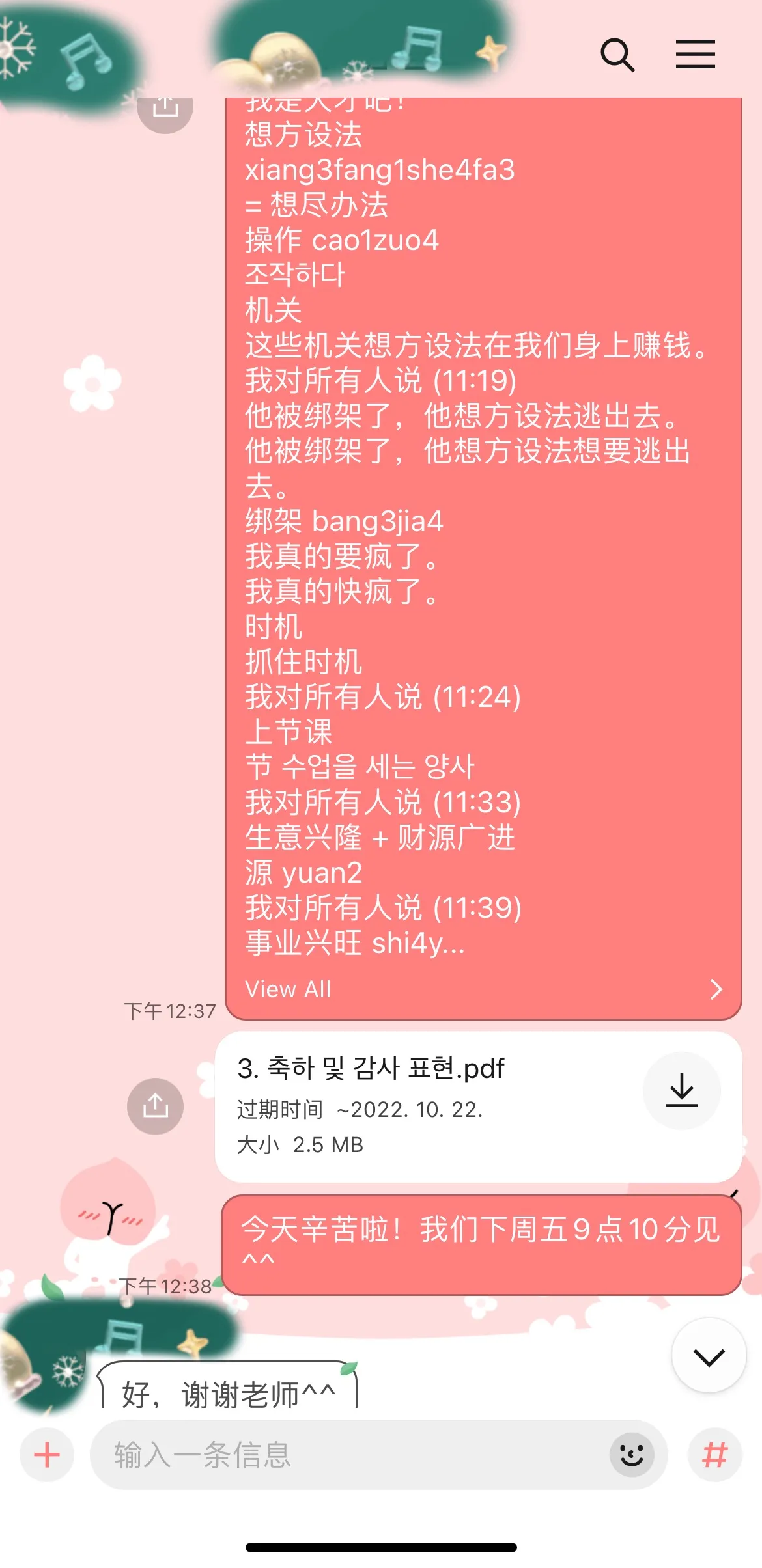Download the 축하 및 감사 표현 PDF
This screenshot has width=762, height=1568.
pos(681,1090)
